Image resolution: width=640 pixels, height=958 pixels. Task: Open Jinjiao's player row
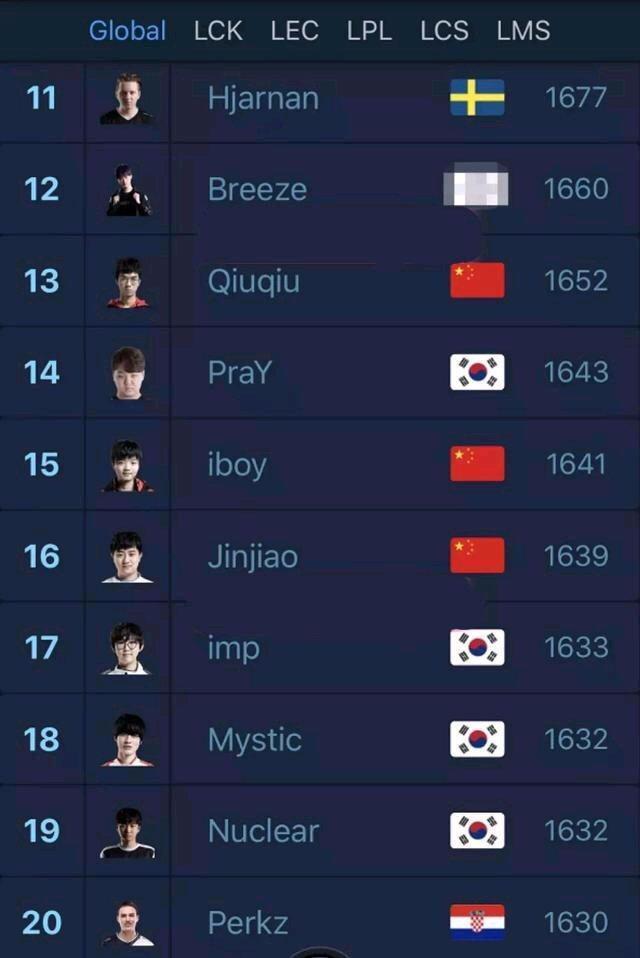tap(252, 556)
